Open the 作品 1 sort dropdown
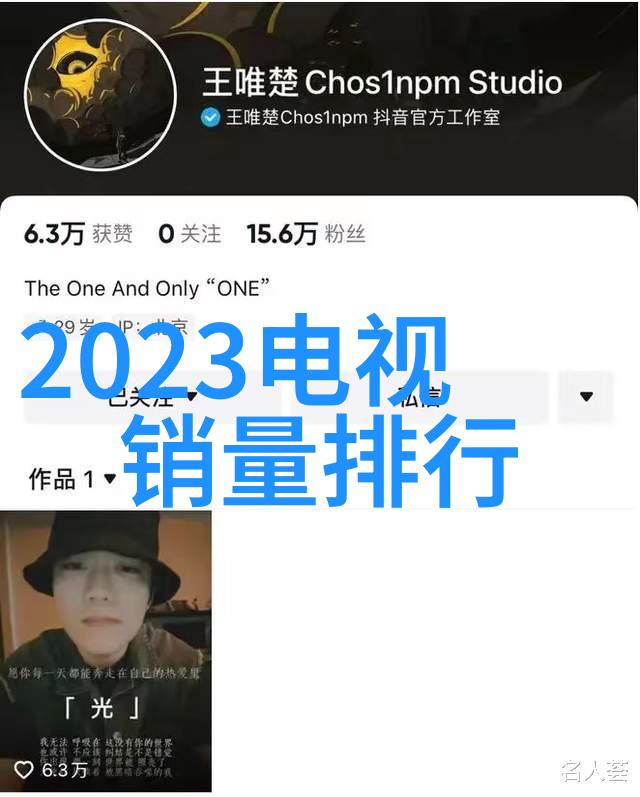Viewport: 640px width, 797px height. [73, 479]
